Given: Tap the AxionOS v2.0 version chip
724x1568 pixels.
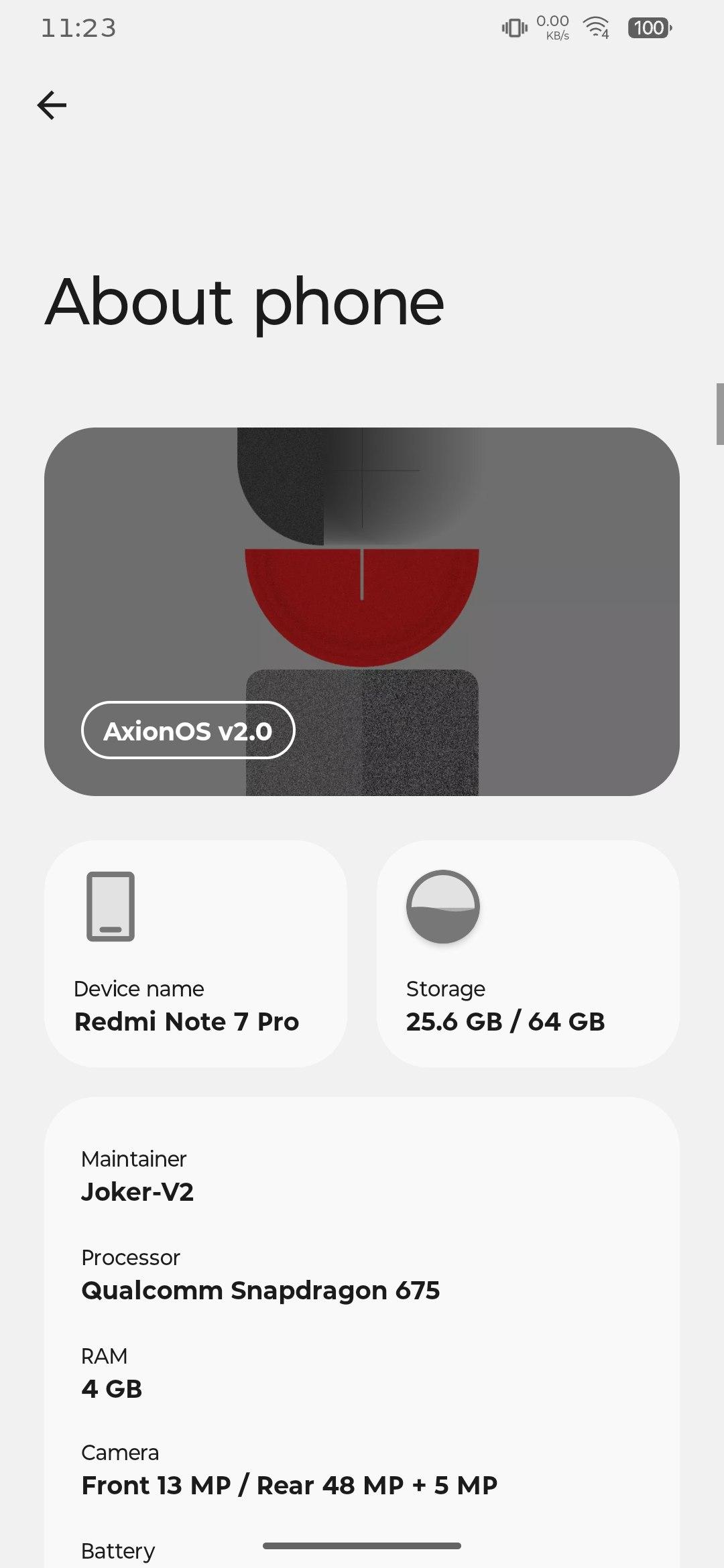Looking at the screenshot, I should pyautogui.click(x=188, y=730).
